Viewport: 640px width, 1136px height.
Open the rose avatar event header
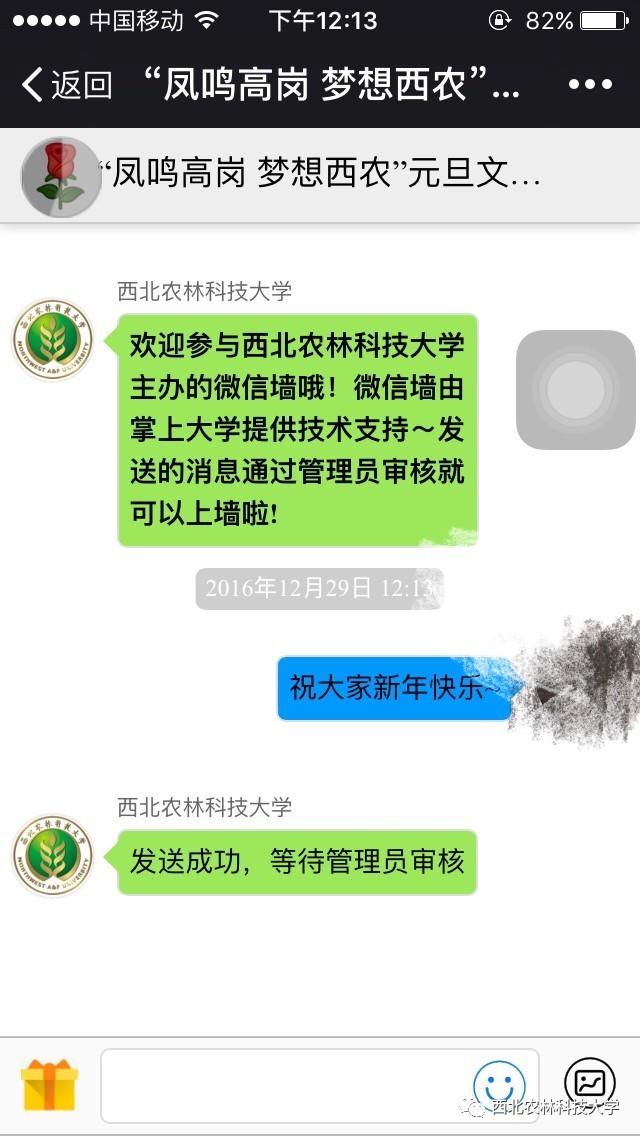[62, 176]
